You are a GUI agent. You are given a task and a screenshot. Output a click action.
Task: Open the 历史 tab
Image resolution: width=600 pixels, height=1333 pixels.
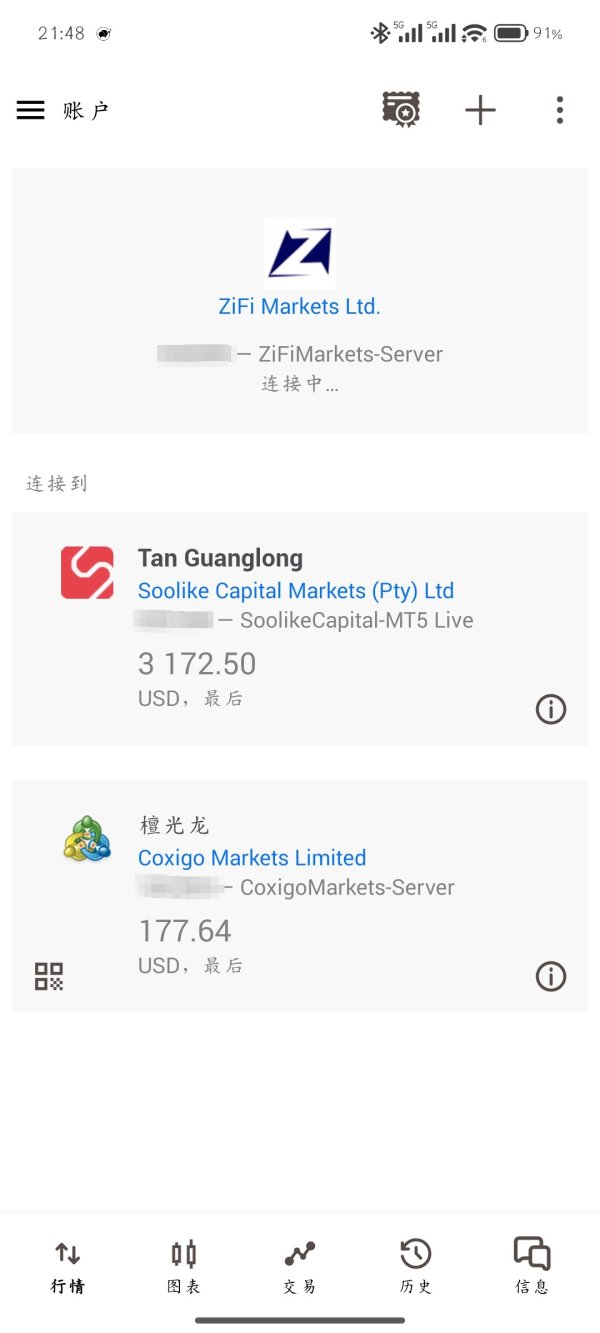[416, 1267]
